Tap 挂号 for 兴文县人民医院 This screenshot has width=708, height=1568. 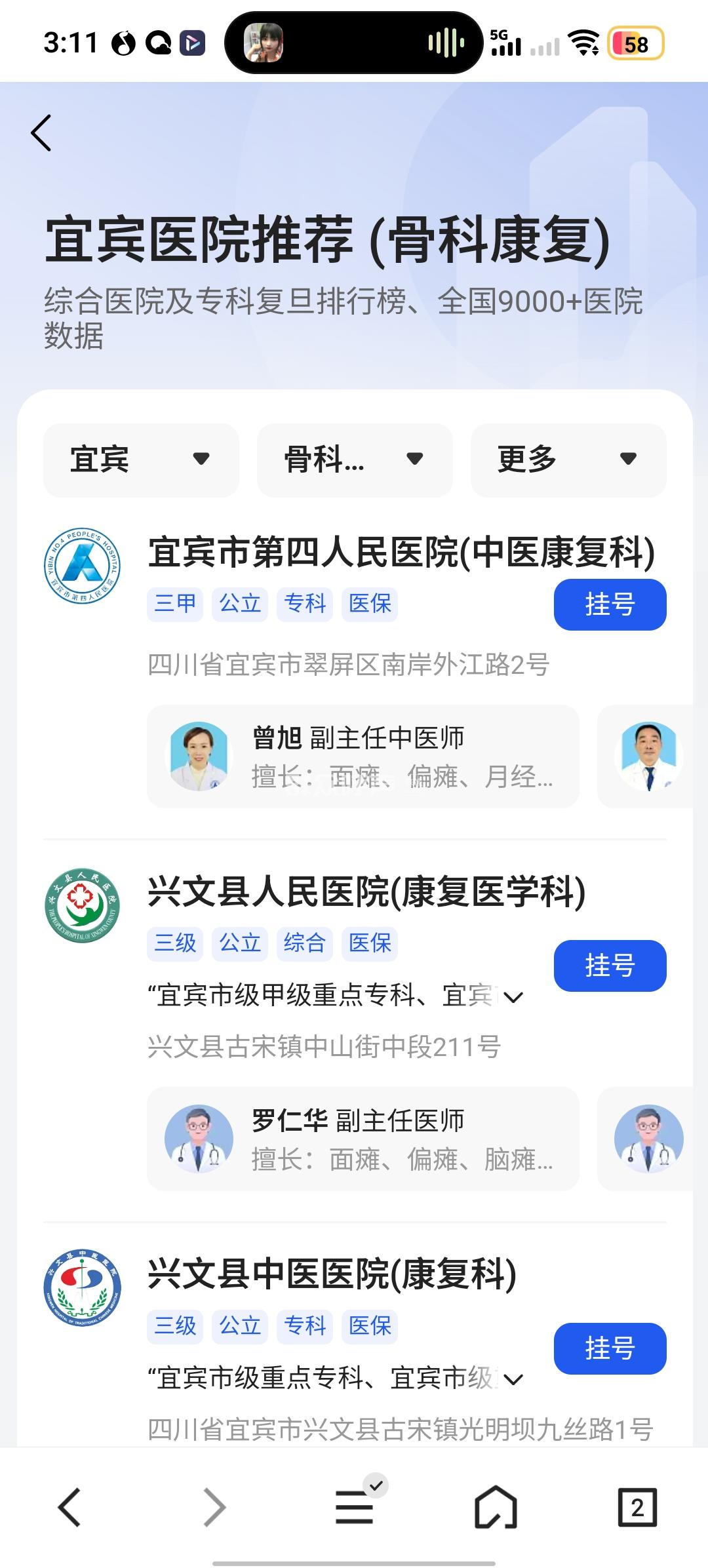(610, 966)
